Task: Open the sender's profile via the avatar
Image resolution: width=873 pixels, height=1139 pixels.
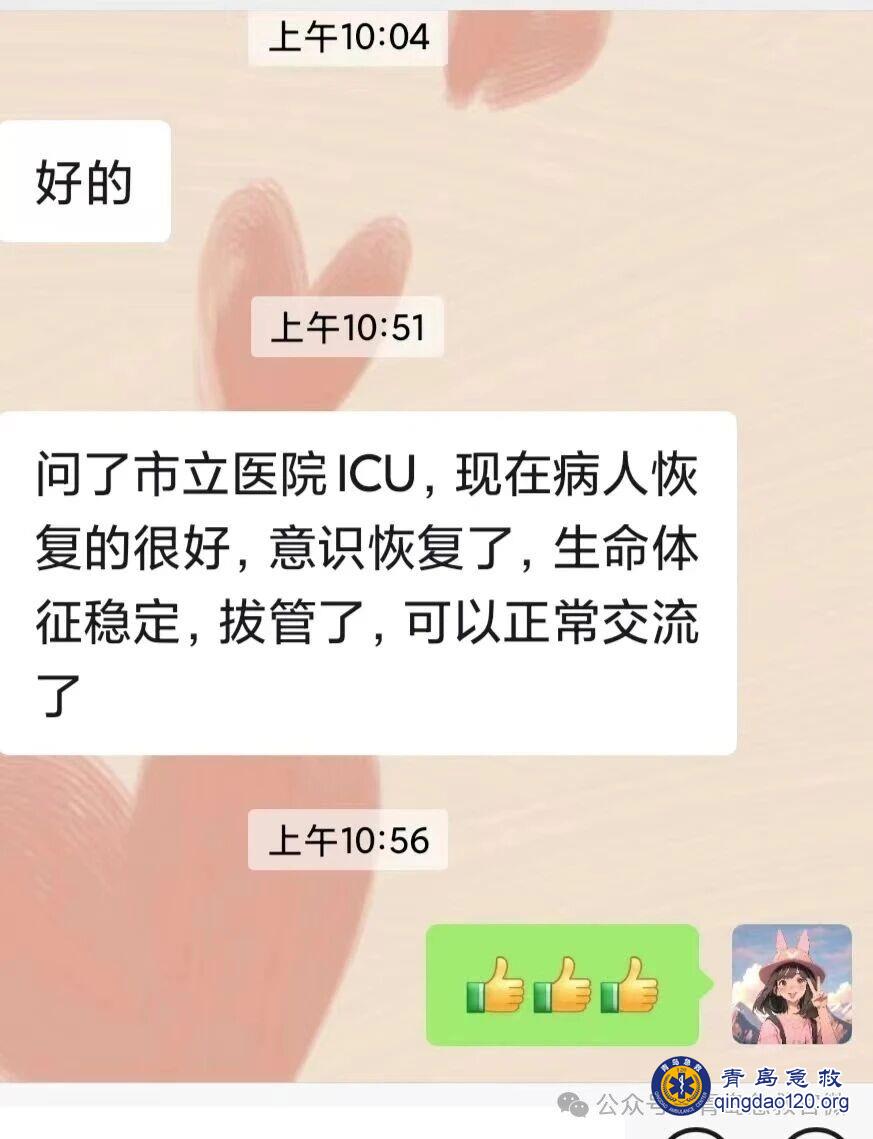Action: (x=791, y=983)
